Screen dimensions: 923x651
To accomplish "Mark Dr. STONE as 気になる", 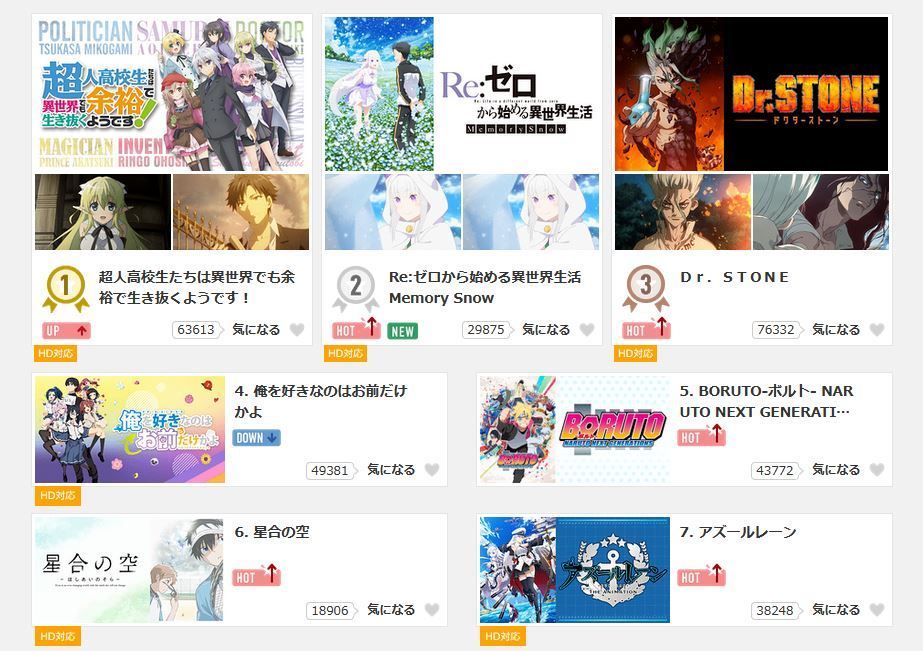I will 877,330.
